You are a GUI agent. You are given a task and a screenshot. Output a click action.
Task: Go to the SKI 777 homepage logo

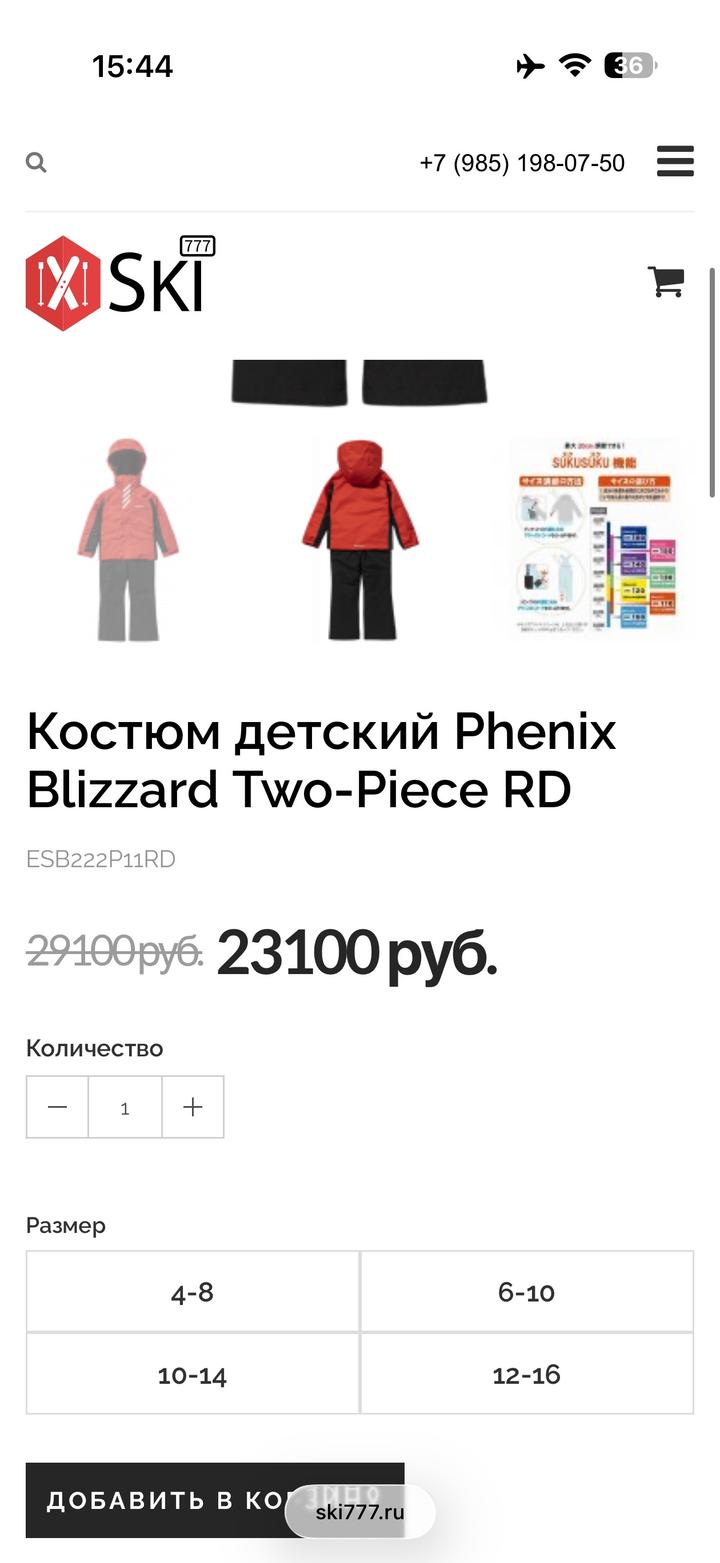pos(120,283)
